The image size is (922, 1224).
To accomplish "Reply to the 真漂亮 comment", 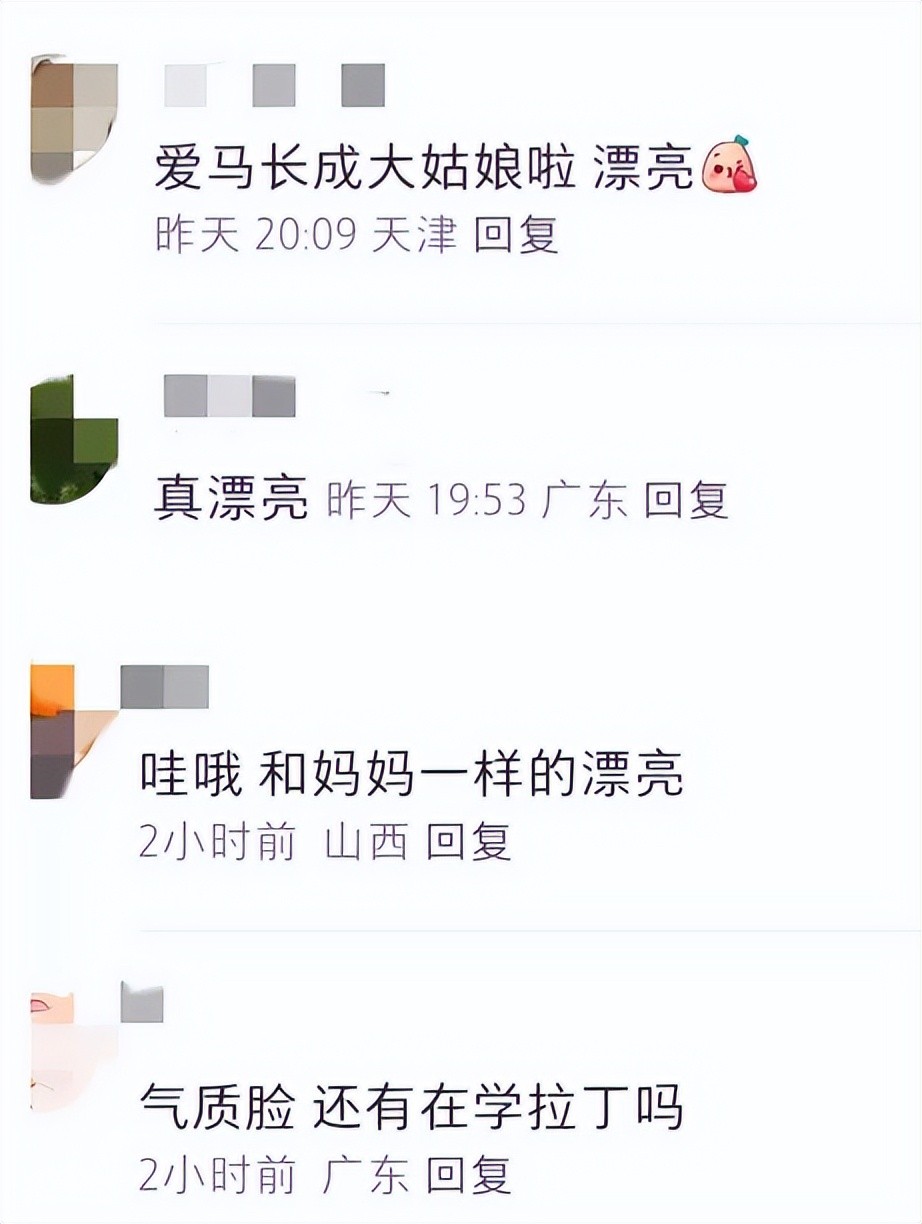I will coord(685,500).
